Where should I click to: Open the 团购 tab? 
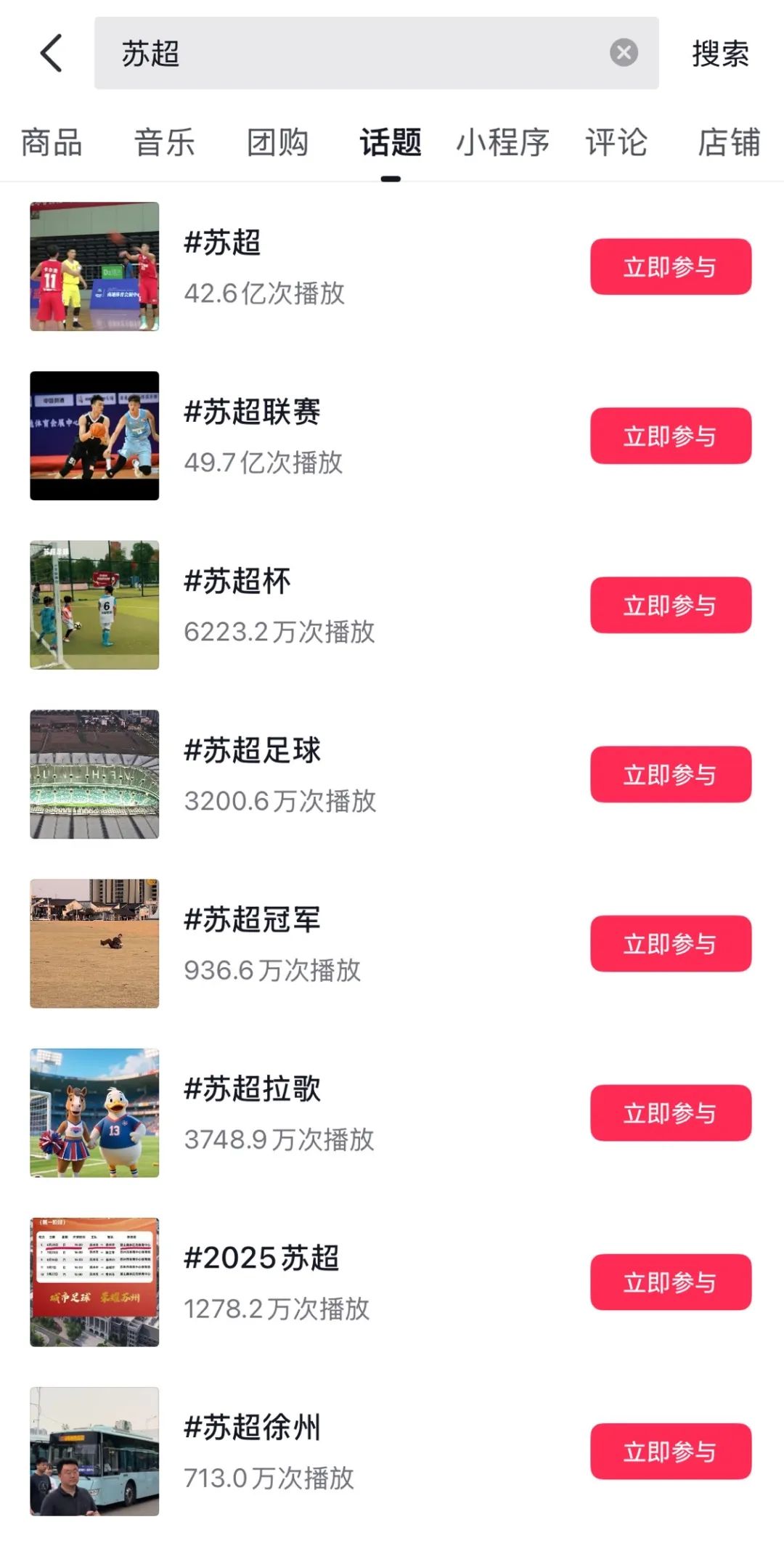[x=277, y=142]
